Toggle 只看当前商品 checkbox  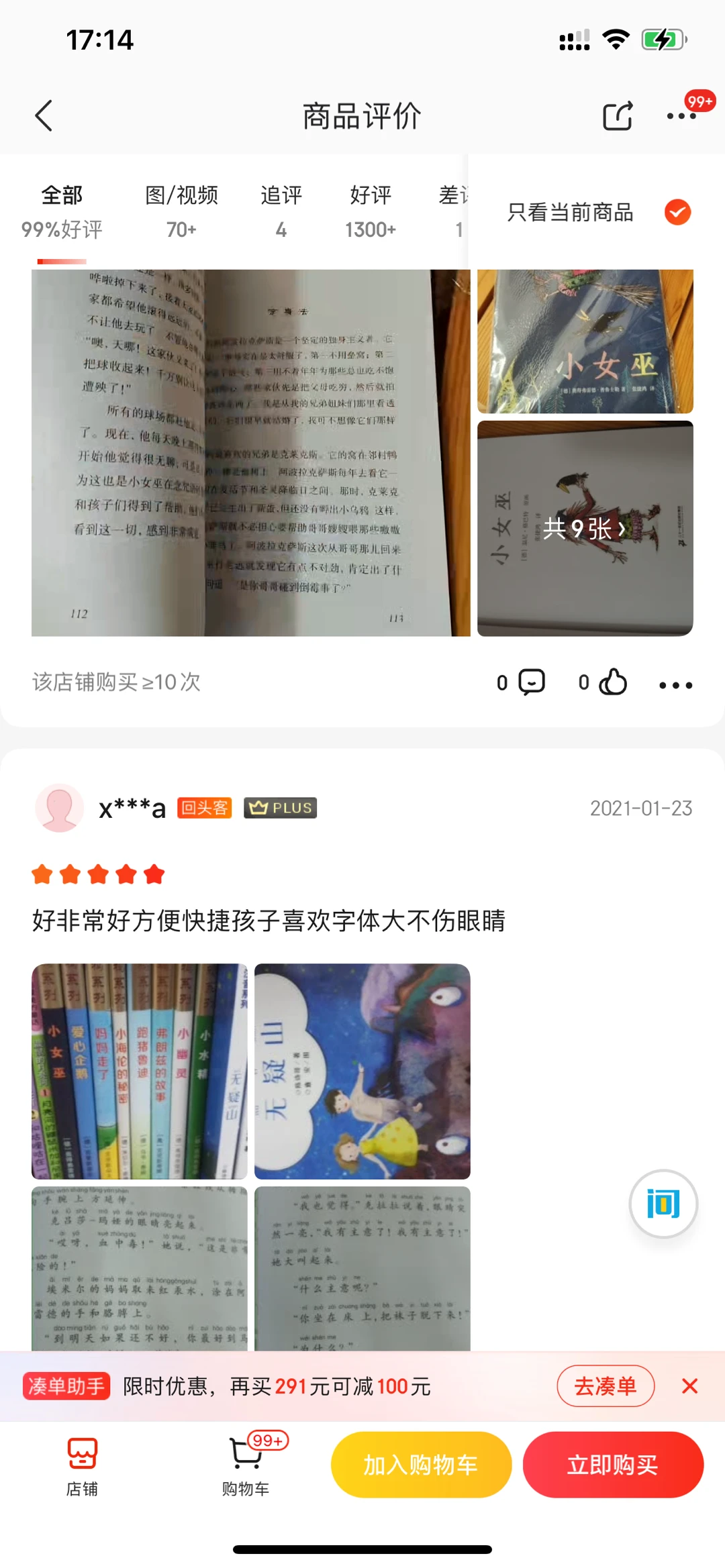pos(677,212)
